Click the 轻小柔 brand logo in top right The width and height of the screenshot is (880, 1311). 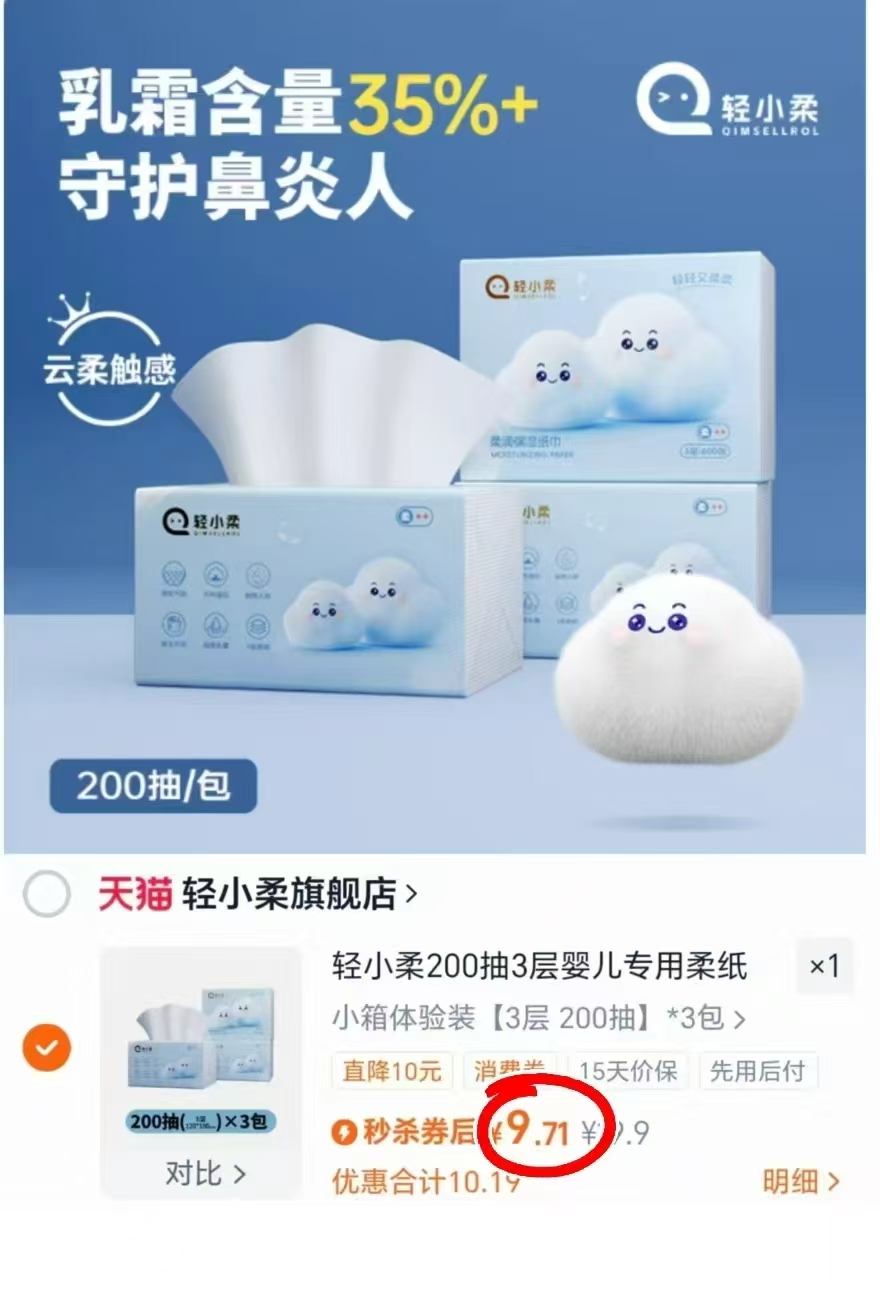pyautogui.click(x=730, y=105)
